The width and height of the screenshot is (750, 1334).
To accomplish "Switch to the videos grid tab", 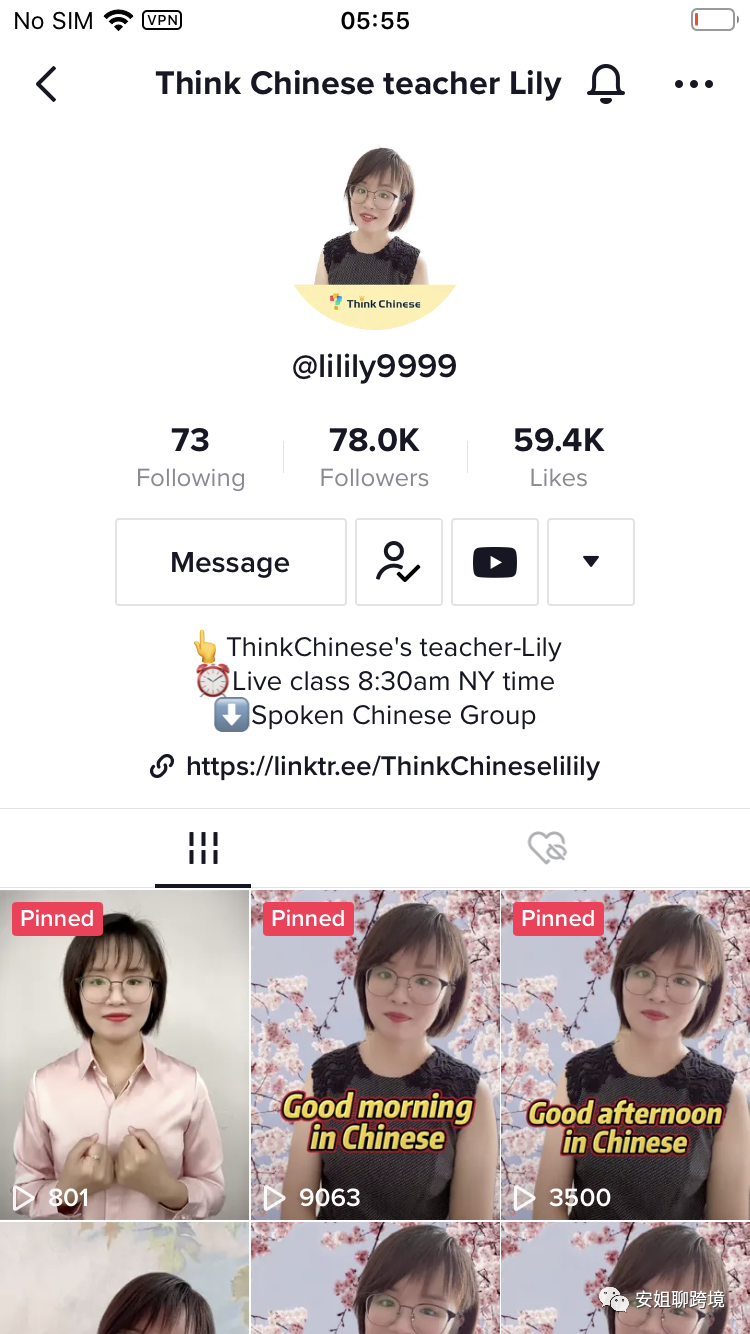I will [x=203, y=849].
